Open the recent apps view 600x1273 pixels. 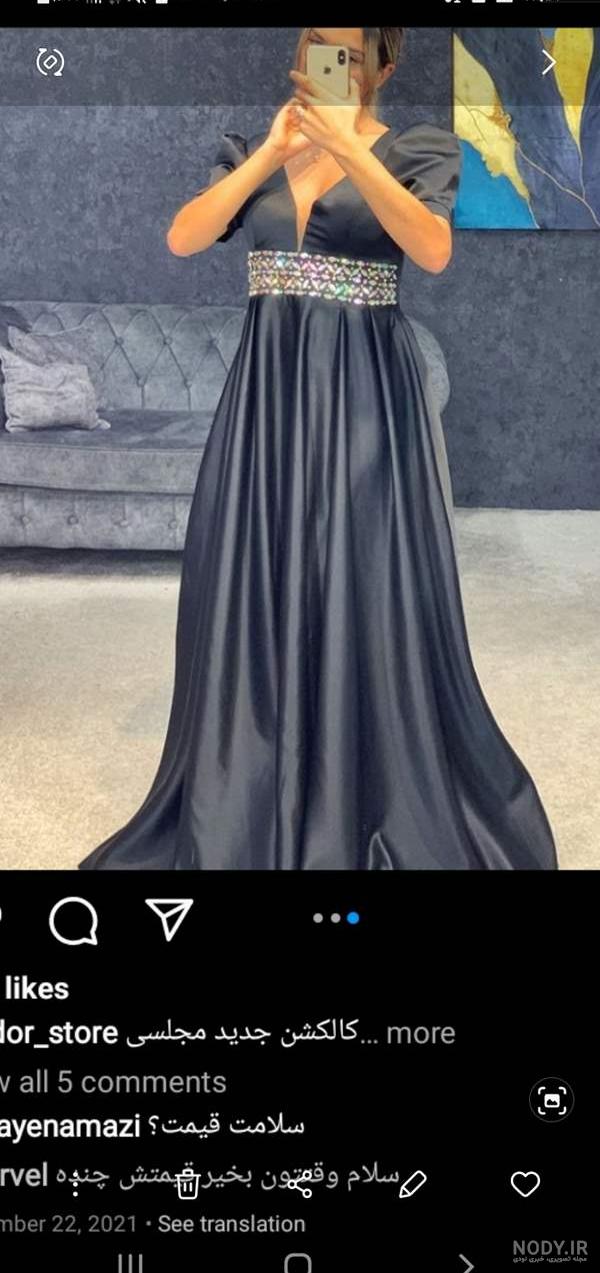click(131, 1264)
